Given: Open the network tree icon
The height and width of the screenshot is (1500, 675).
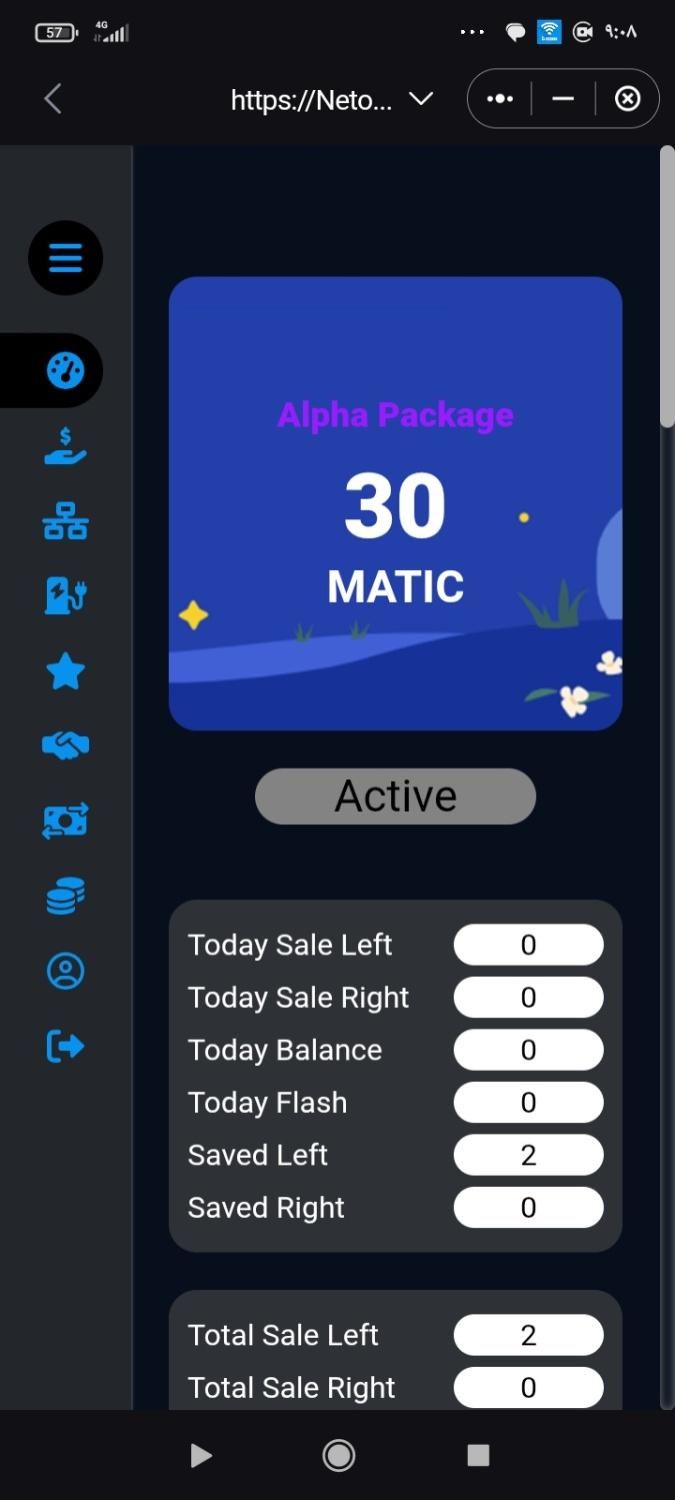Looking at the screenshot, I should click(65, 522).
